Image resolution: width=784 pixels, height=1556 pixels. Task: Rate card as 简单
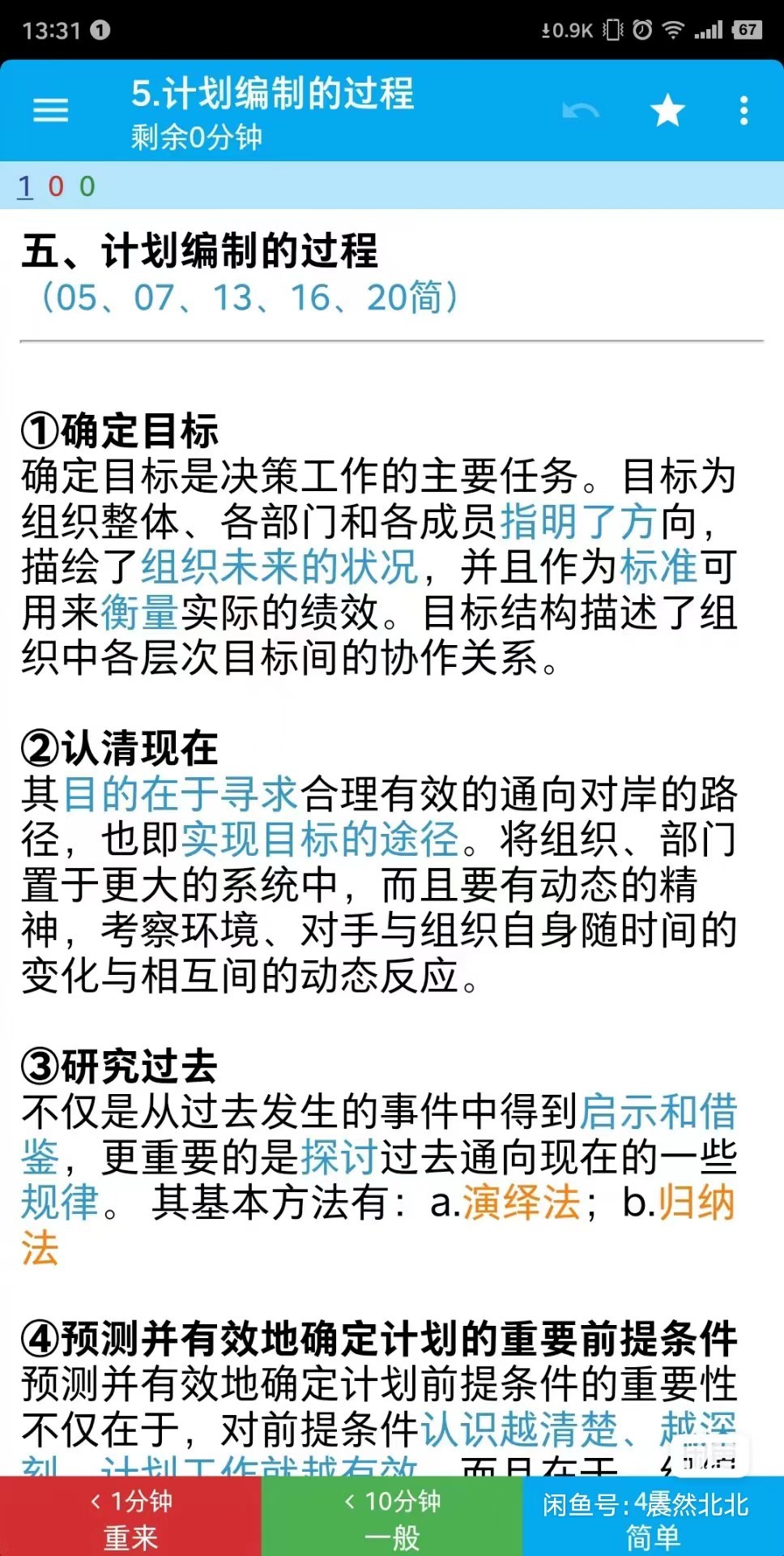pos(653,1516)
